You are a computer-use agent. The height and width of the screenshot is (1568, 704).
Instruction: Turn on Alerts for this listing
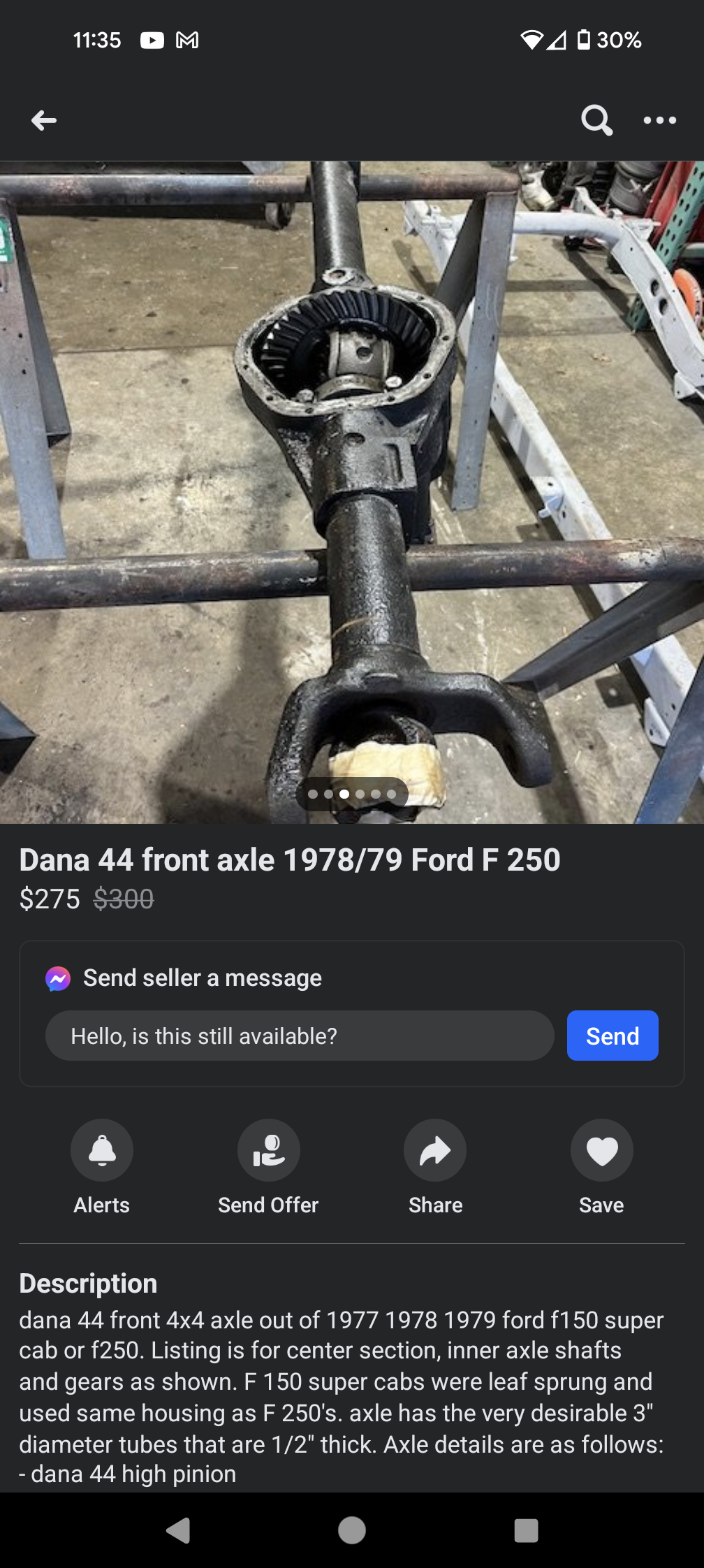click(102, 1151)
